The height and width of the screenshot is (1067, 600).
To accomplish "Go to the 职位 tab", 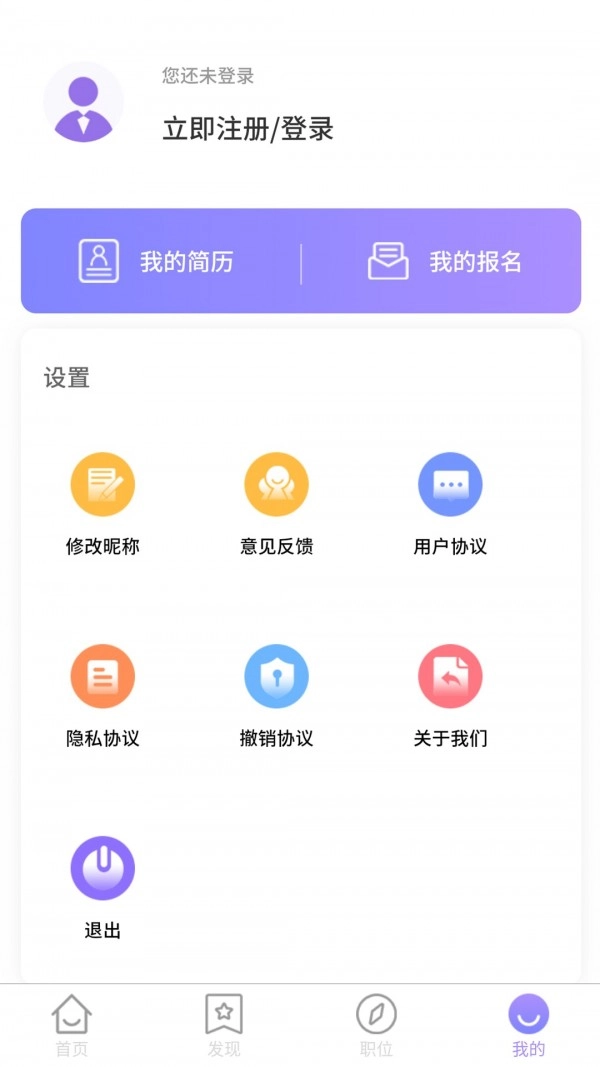I will (x=376, y=1025).
